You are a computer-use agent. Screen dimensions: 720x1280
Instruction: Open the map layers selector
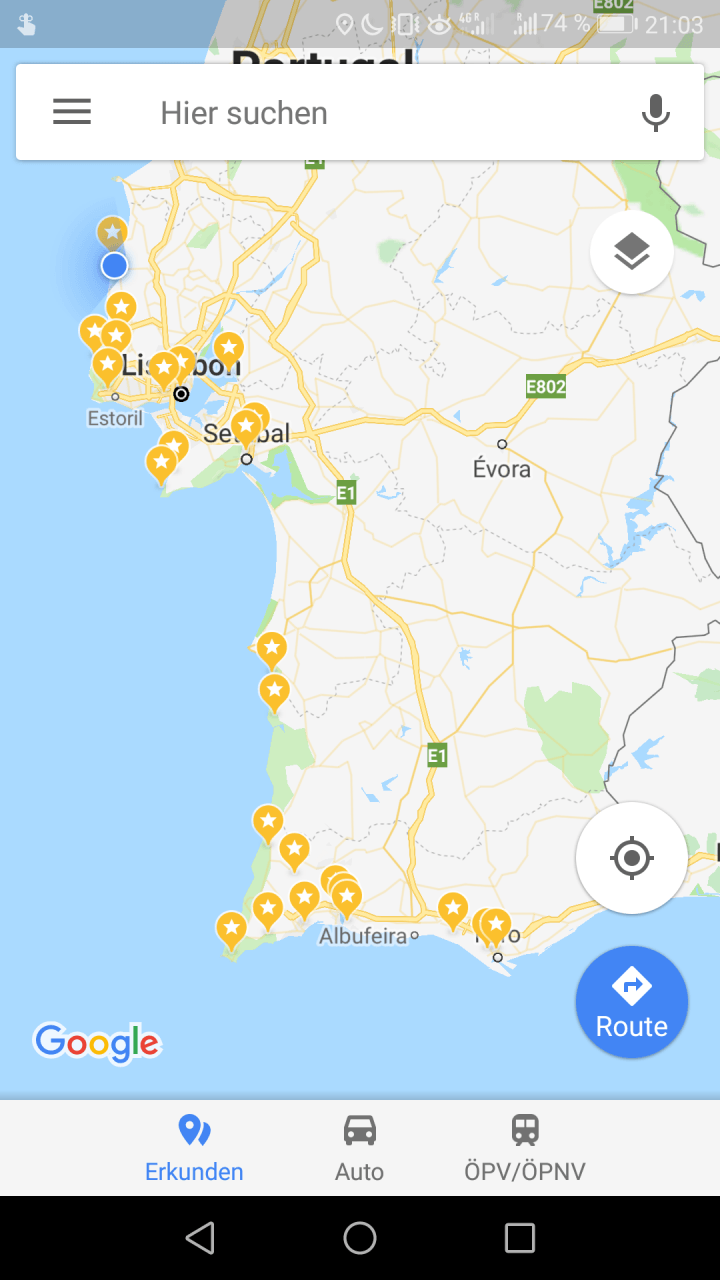[631, 252]
